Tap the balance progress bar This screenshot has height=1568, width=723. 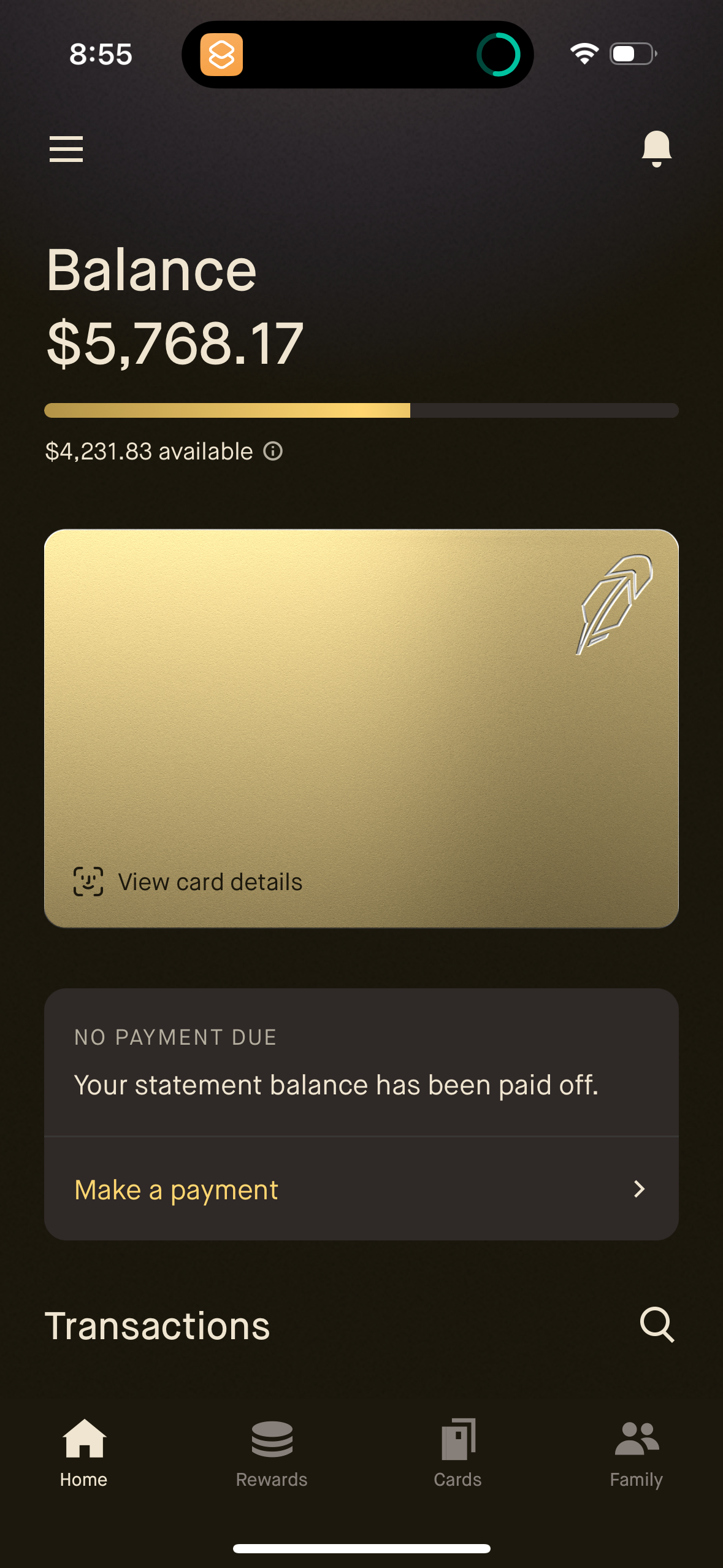361,410
